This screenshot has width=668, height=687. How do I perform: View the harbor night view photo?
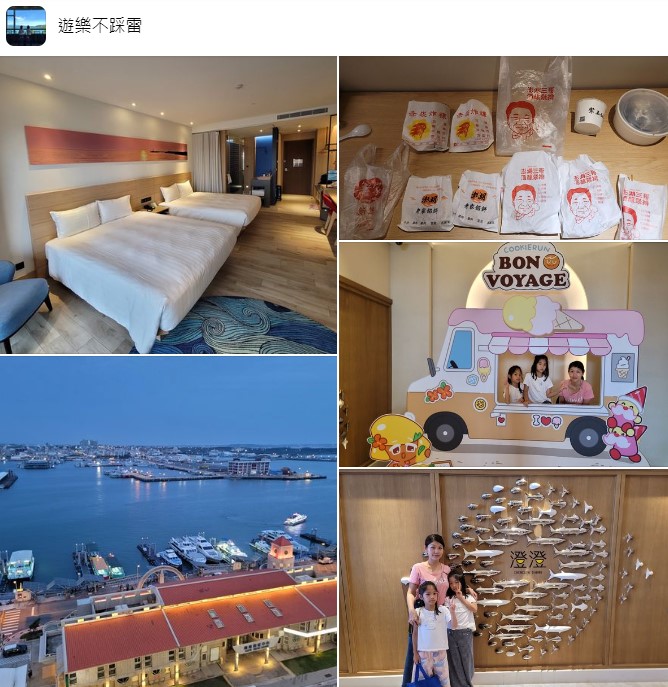click(x=168, y=520)
